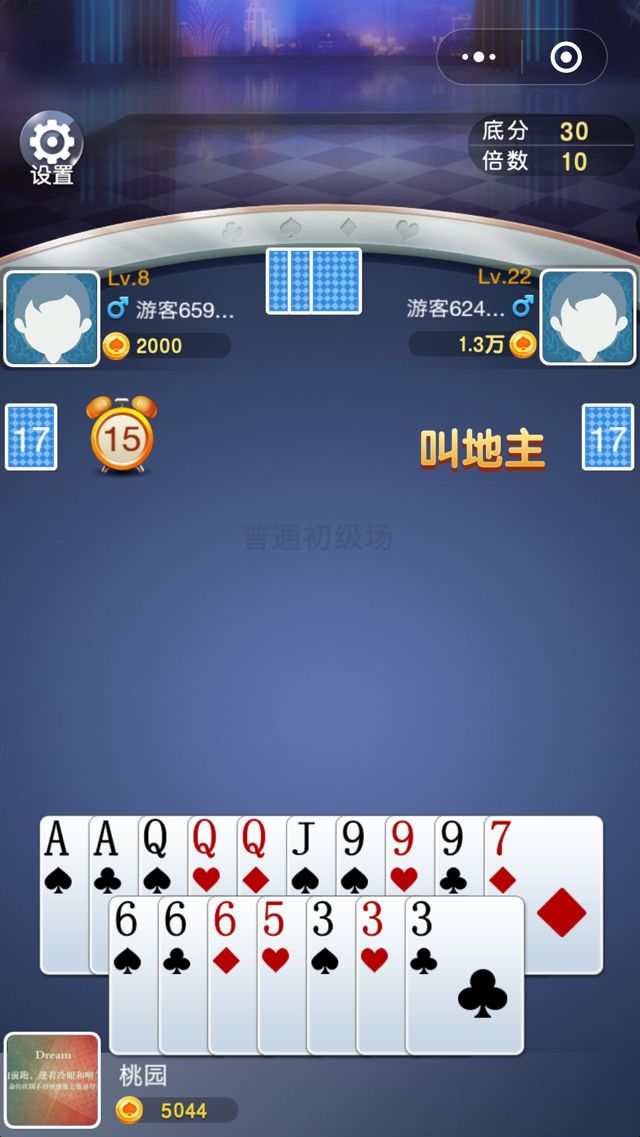Viewport: 640px width, 1137px height.
Task: View the Lv.8 player's avatar
Action: [51, 318]
